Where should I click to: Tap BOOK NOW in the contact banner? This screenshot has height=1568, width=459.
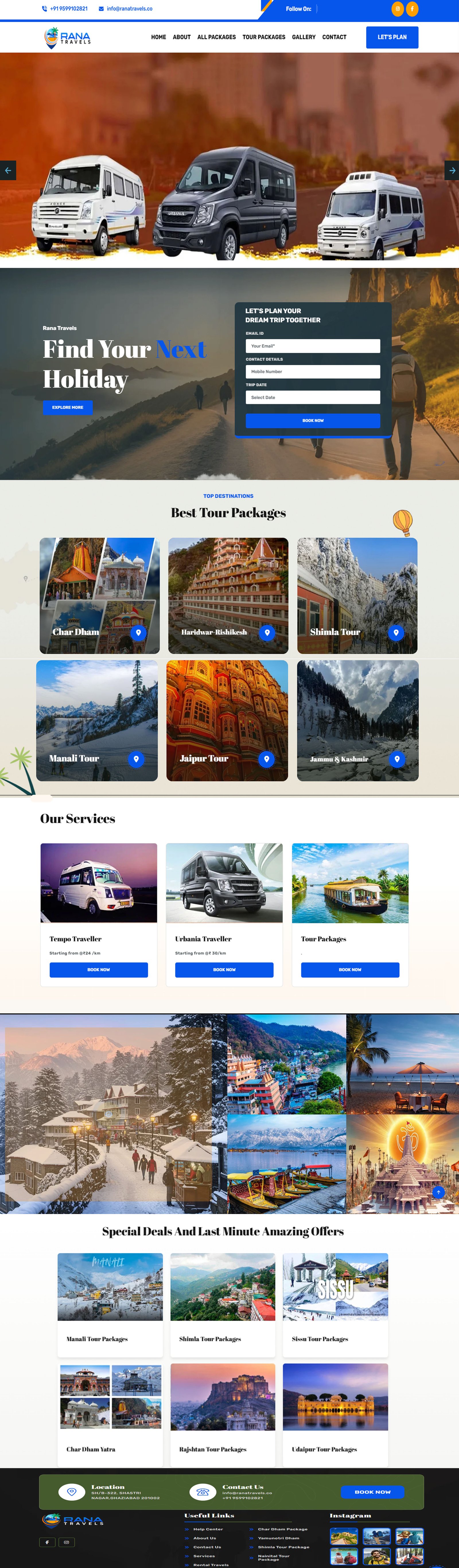[x=373, y=1492]
